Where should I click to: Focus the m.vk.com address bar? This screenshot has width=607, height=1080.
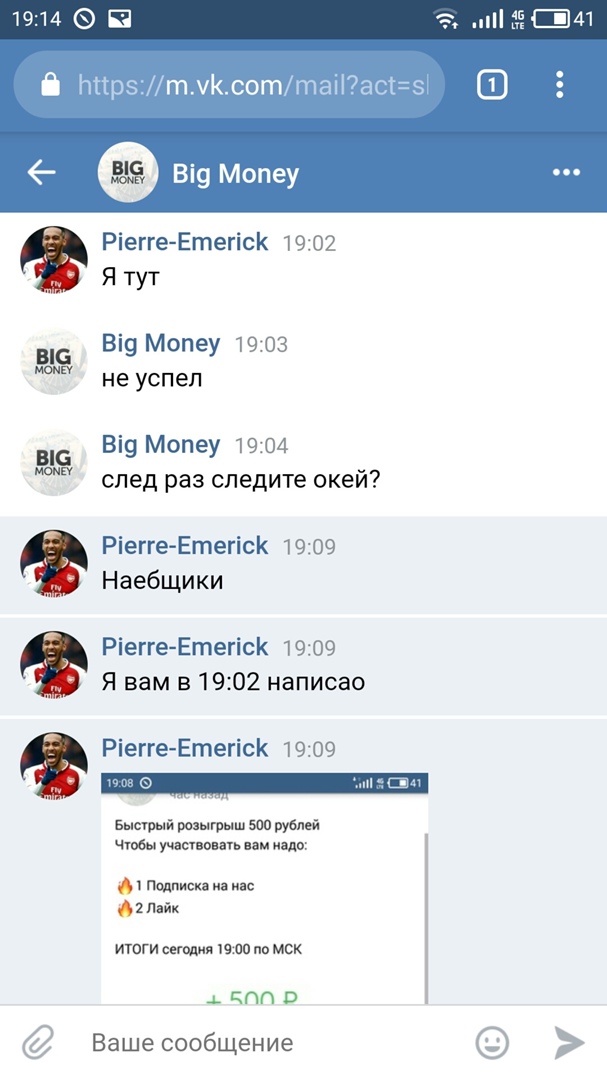250,85
